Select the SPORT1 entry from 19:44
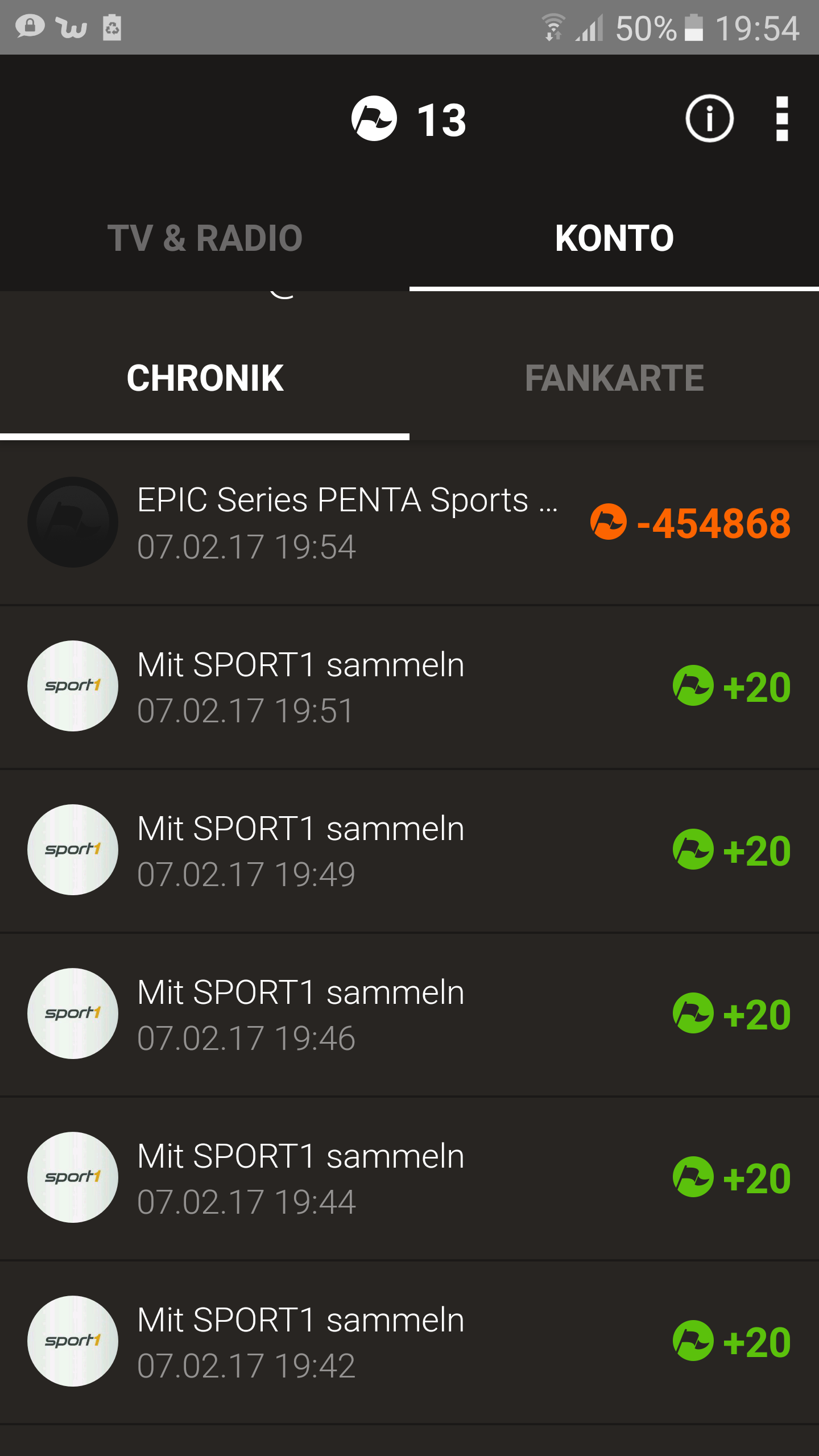819x1456 pixels. [409, 1178]
